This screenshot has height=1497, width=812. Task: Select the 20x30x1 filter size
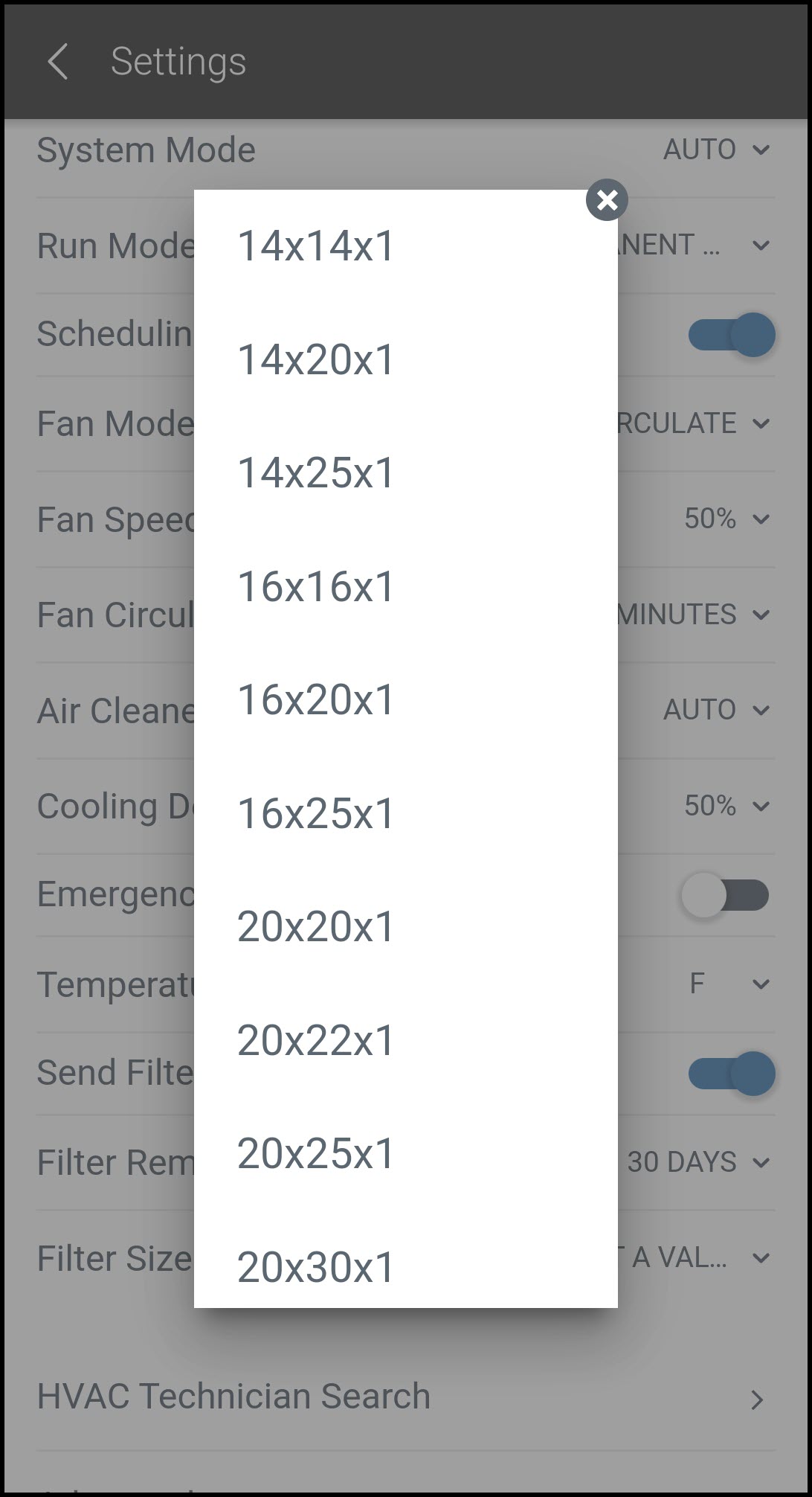315,1265
